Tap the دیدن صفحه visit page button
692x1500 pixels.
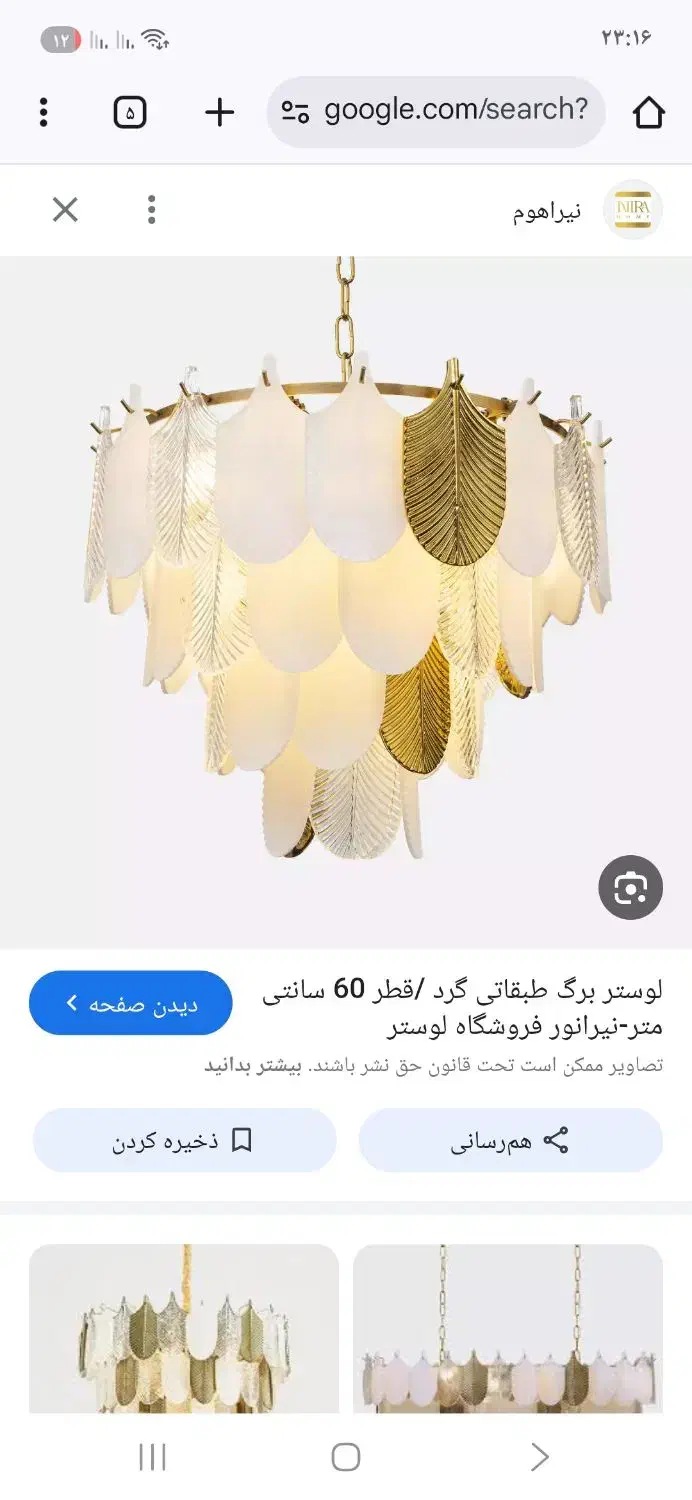tap(131, 1003)
